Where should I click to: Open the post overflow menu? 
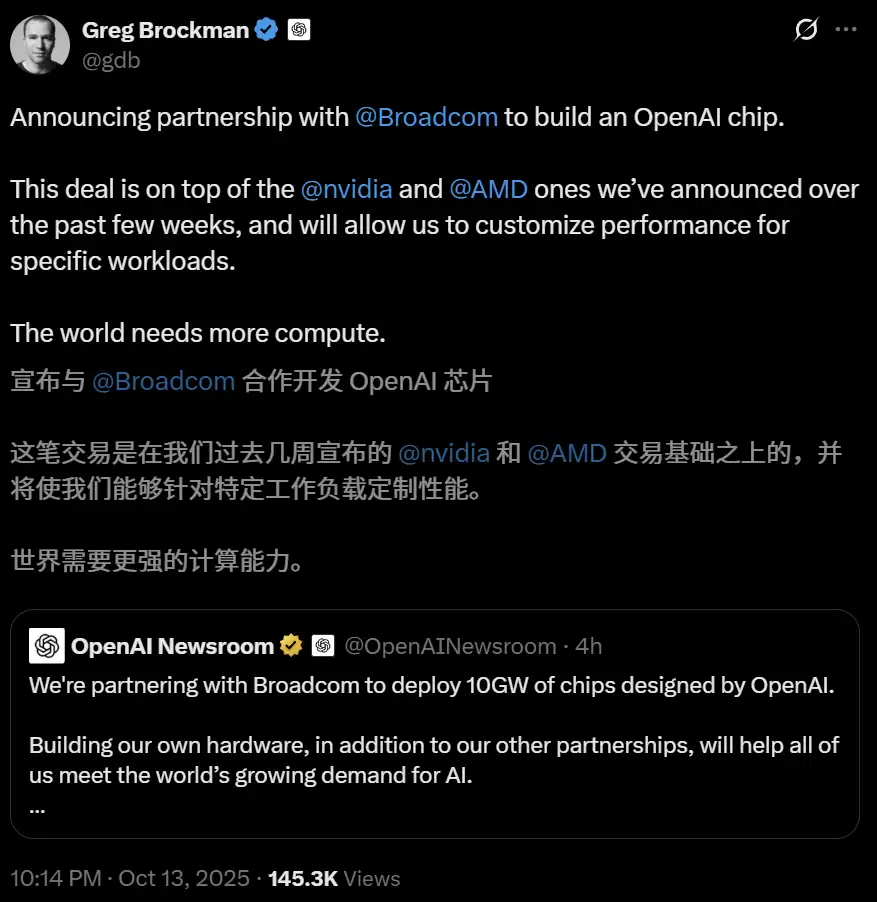pos(846,30)
